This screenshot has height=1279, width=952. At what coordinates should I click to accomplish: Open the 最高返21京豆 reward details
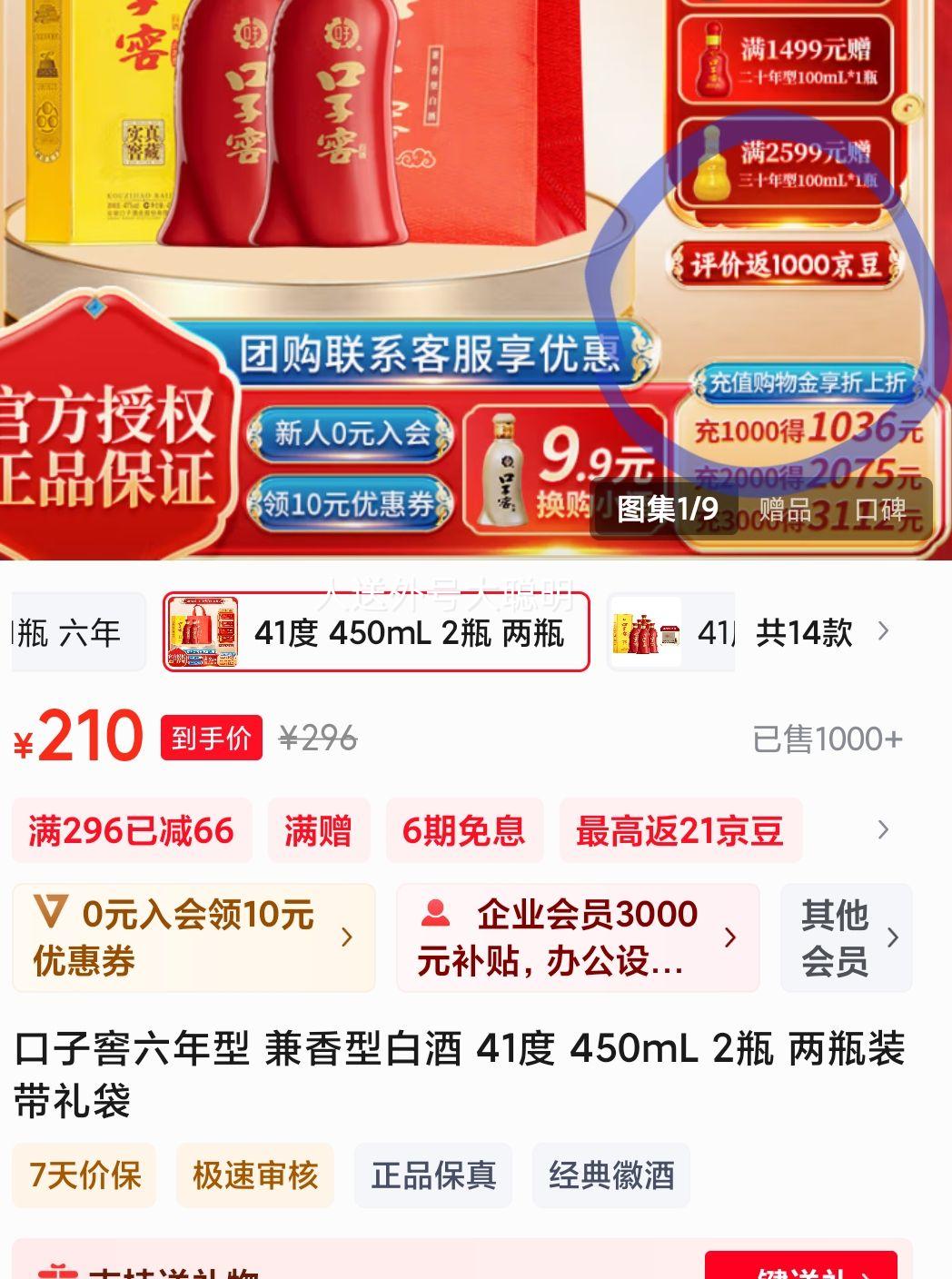[x=679, y=830]
